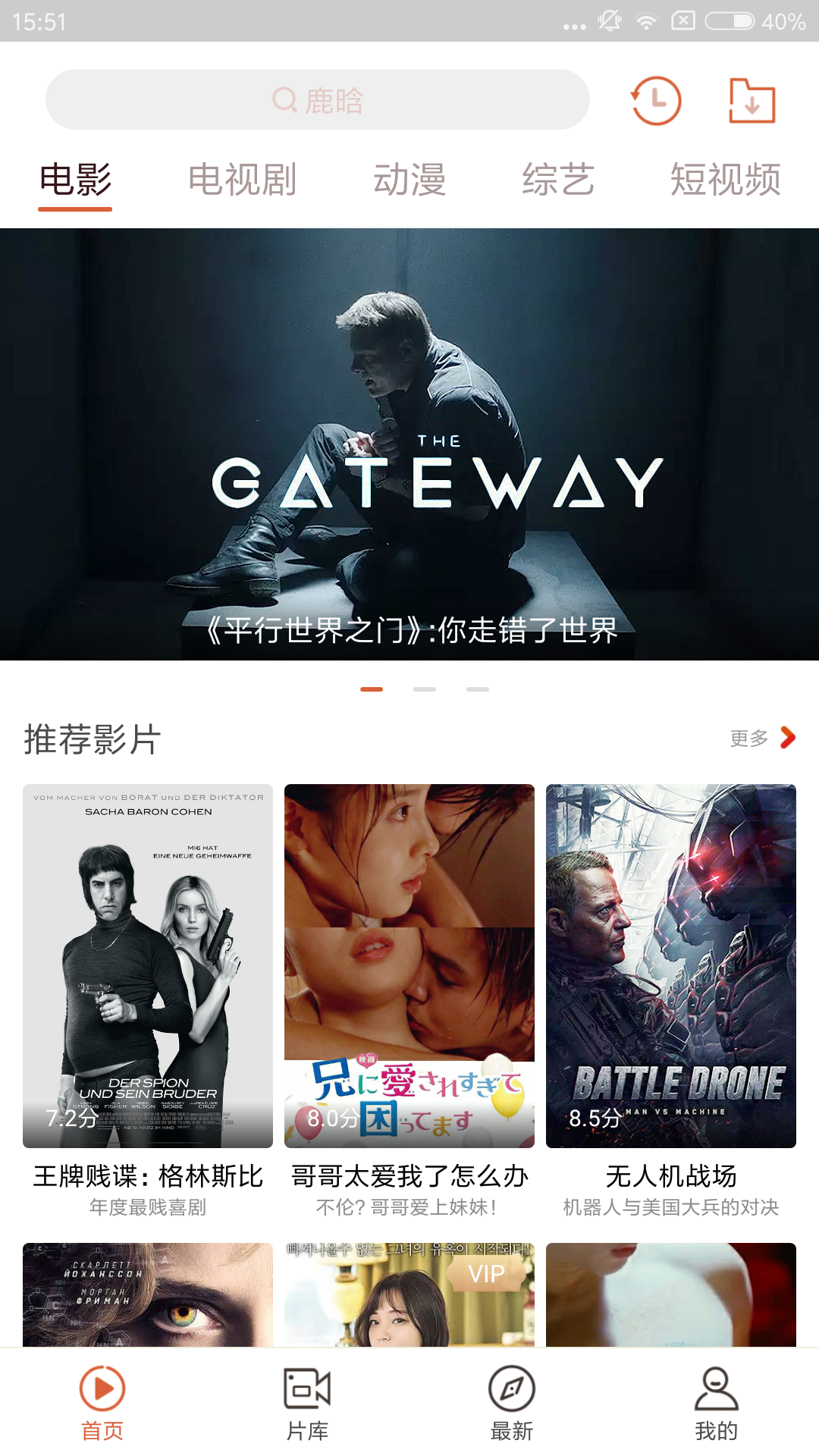The height and width of the screenshot is (1456, 819).
Task: Switch to the 综艺 tab
Action: pyautogui.click(x=557, y=180)
